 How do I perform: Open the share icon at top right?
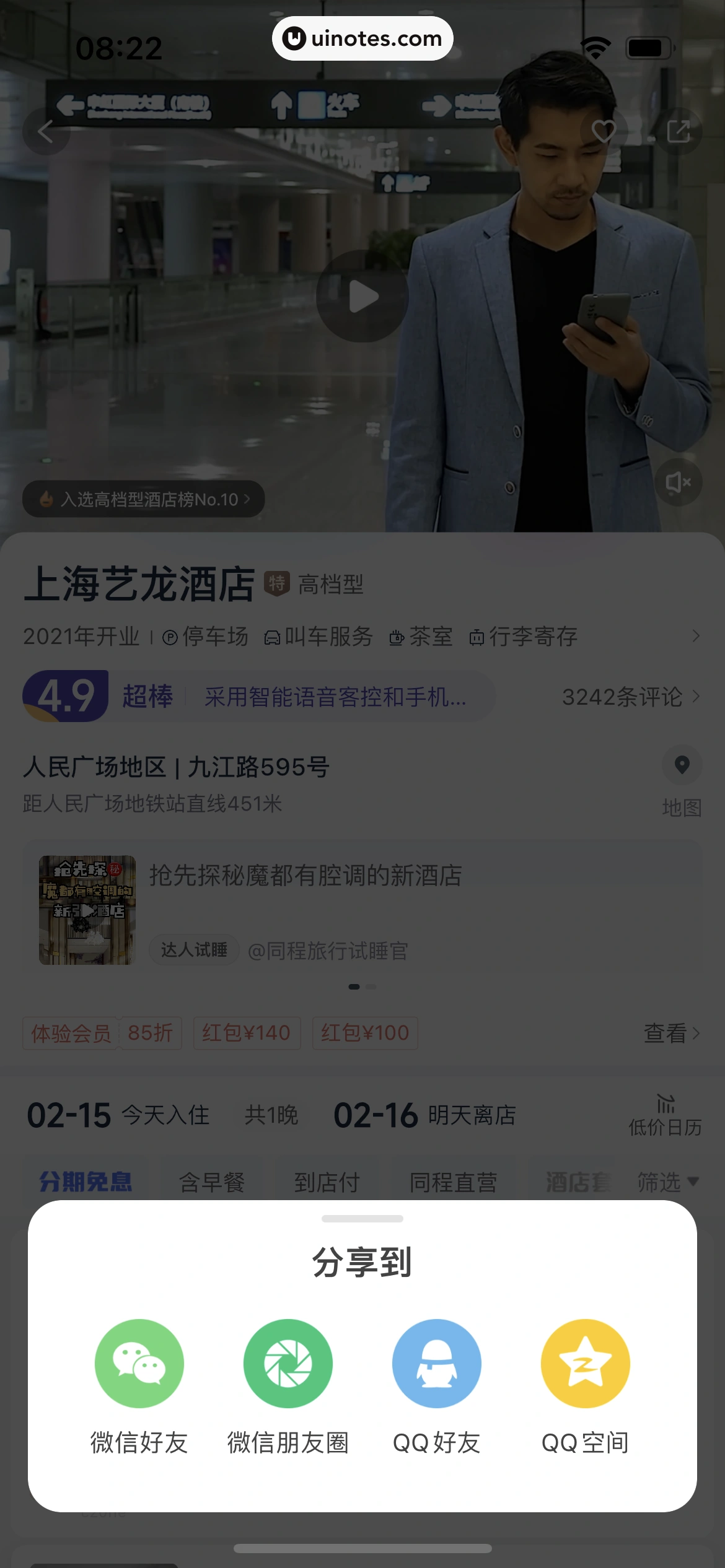[x=679, y=131]
